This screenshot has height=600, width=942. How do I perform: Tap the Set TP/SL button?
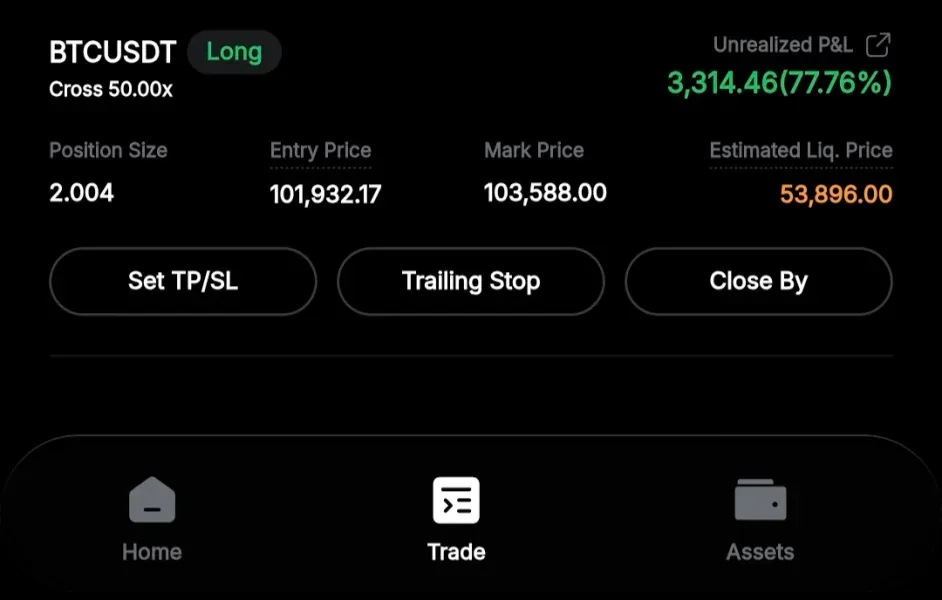pyautogui.click(x=183, y=282)
